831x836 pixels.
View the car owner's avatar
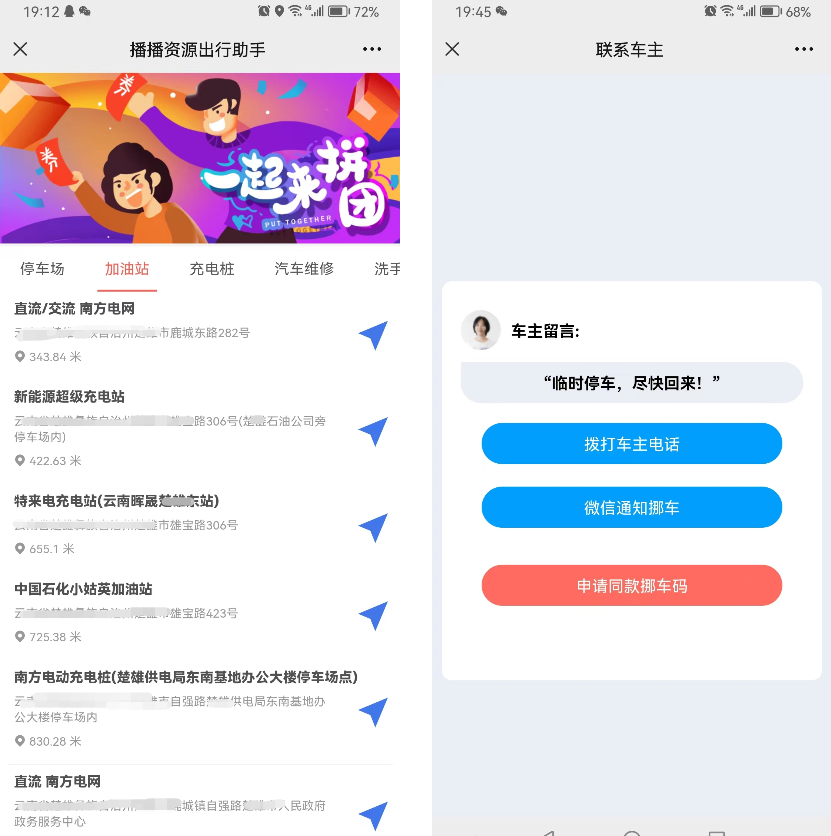click(480, 330)
